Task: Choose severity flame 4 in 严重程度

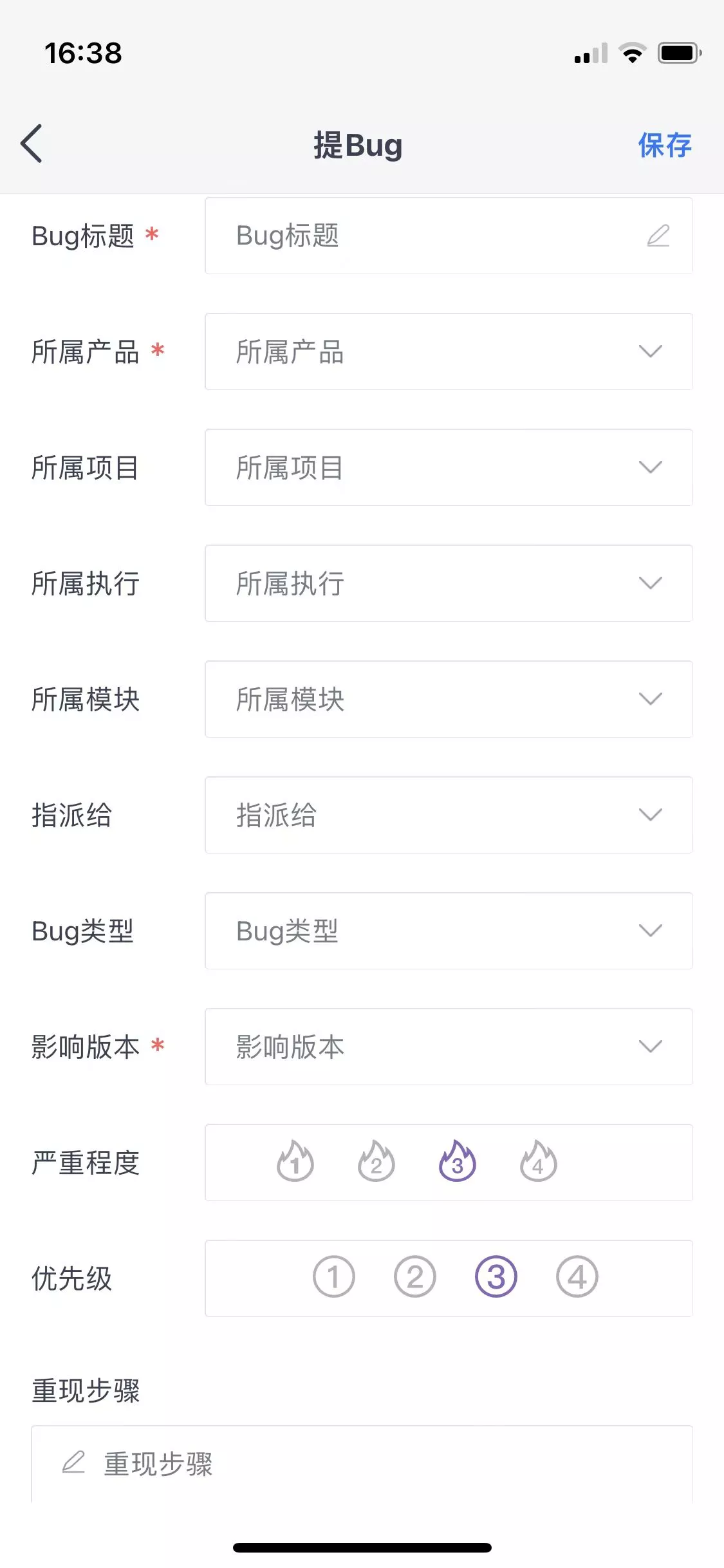Action: pyautogui.click(x=539, y=1162)
